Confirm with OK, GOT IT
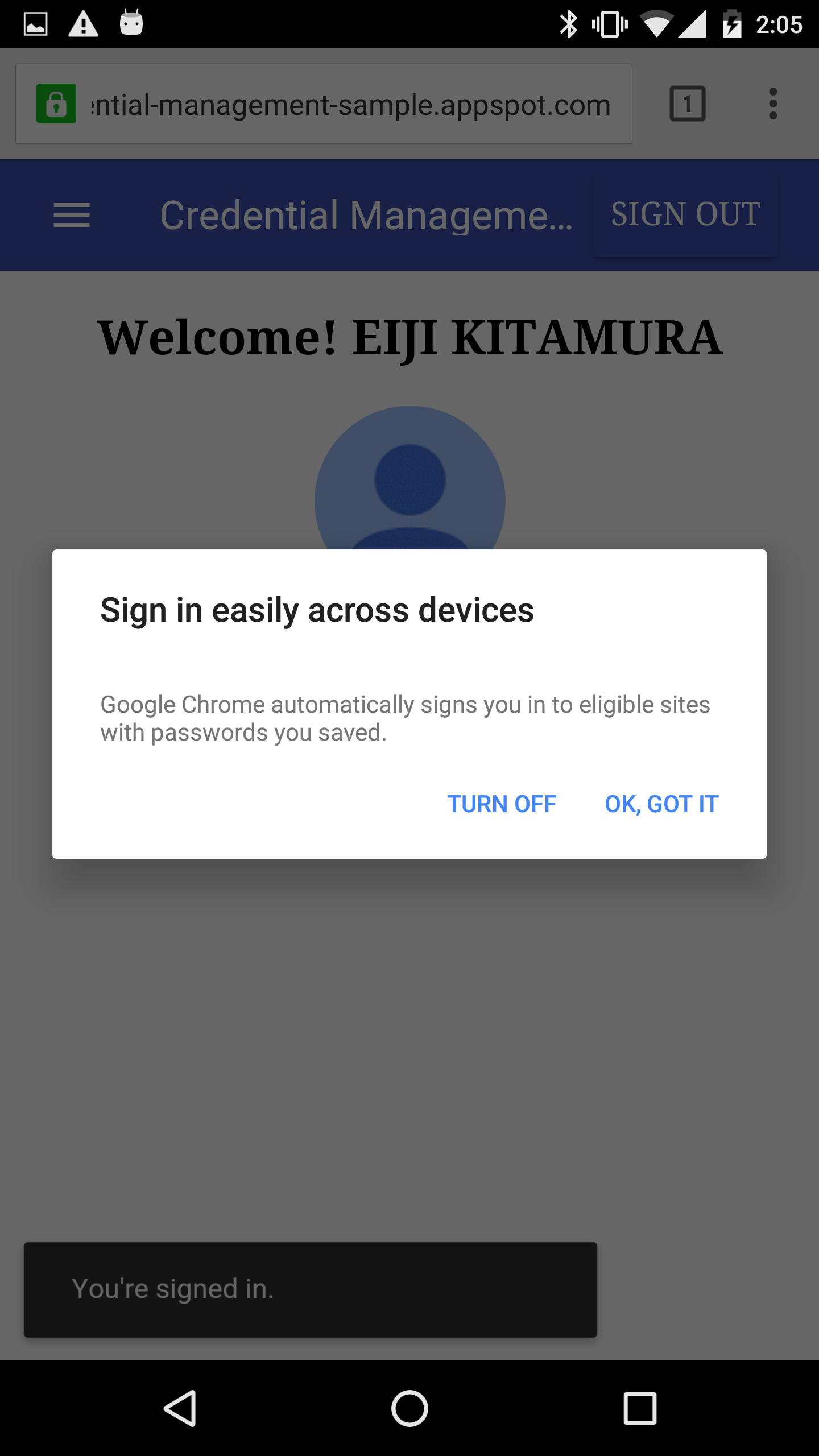Viewport: 819px width, 1456px height. tap(661, 804)
